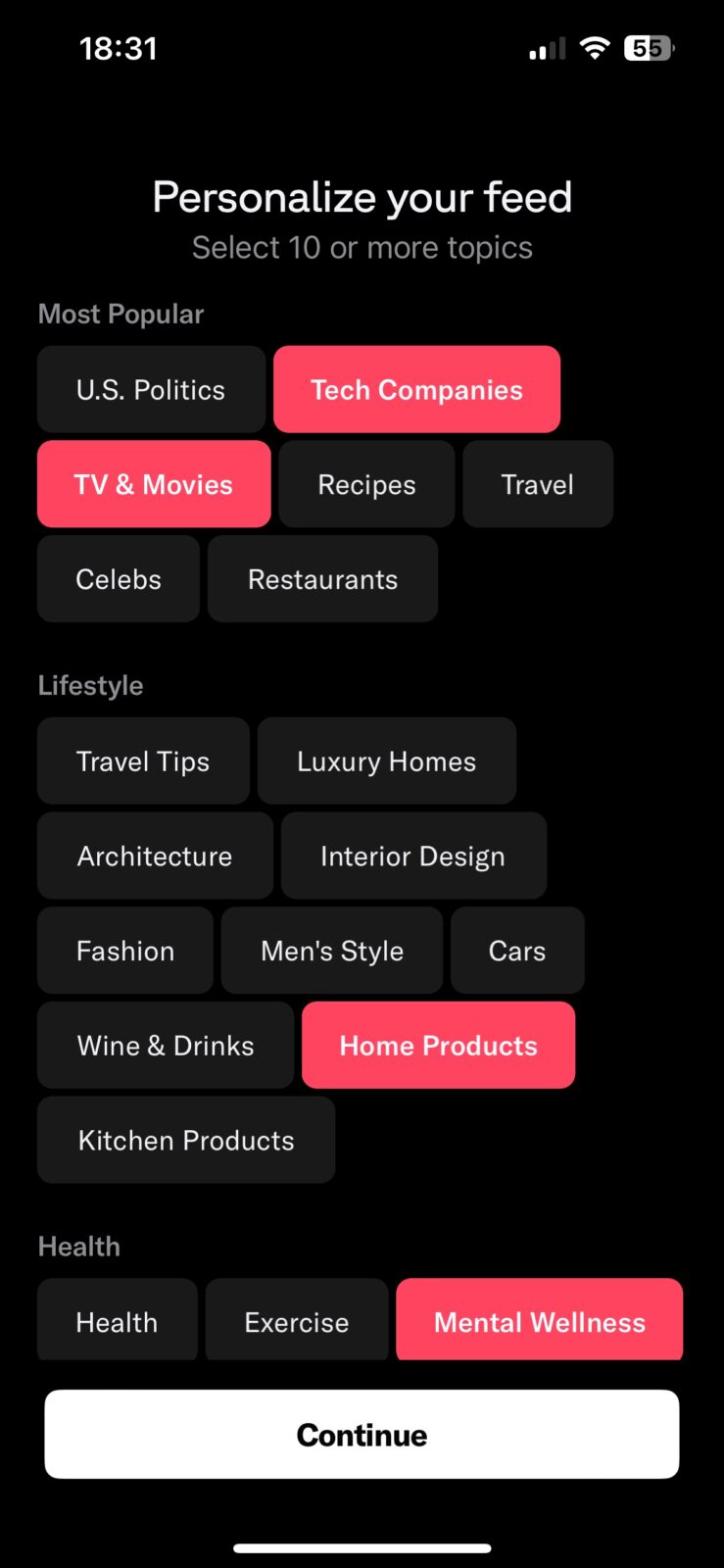Unselect TV & Movies topic

pyautogui.click(x=154, y=484)
